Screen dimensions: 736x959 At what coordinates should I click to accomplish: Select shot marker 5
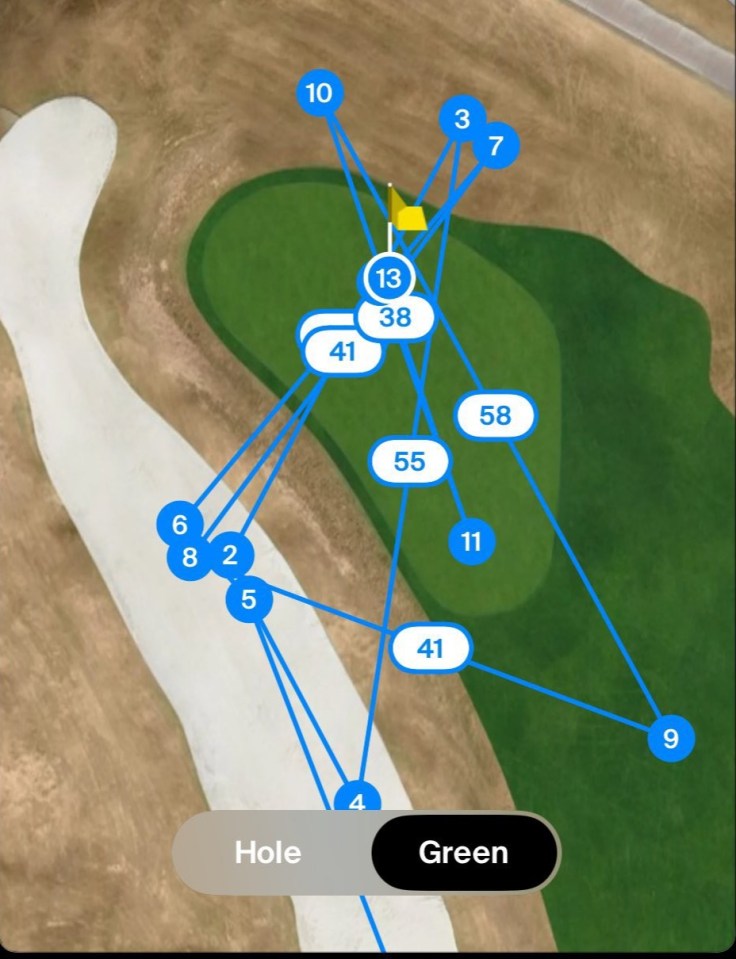point(249,600)
